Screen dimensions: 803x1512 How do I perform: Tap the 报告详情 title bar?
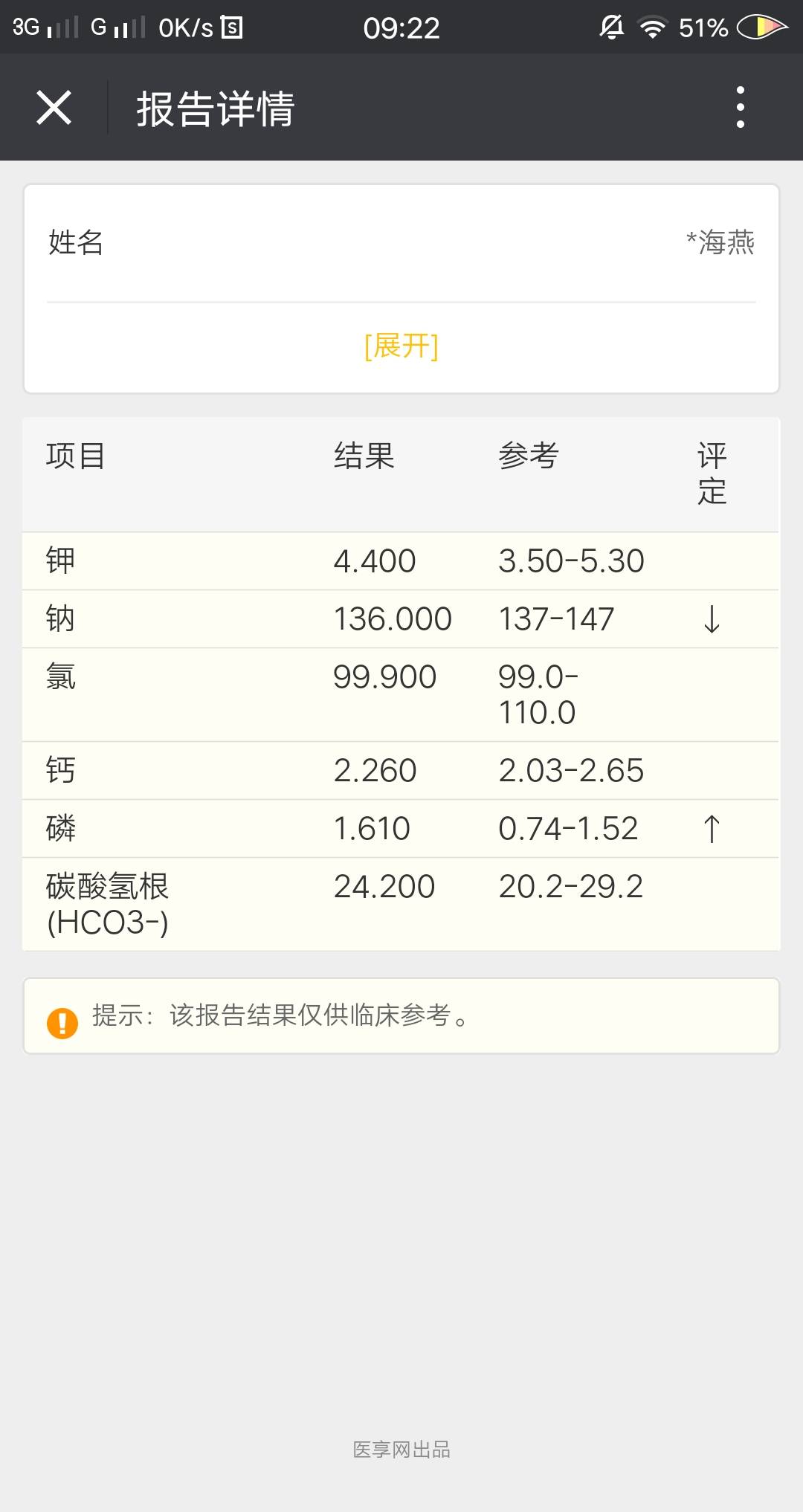(x=216, y=106)
